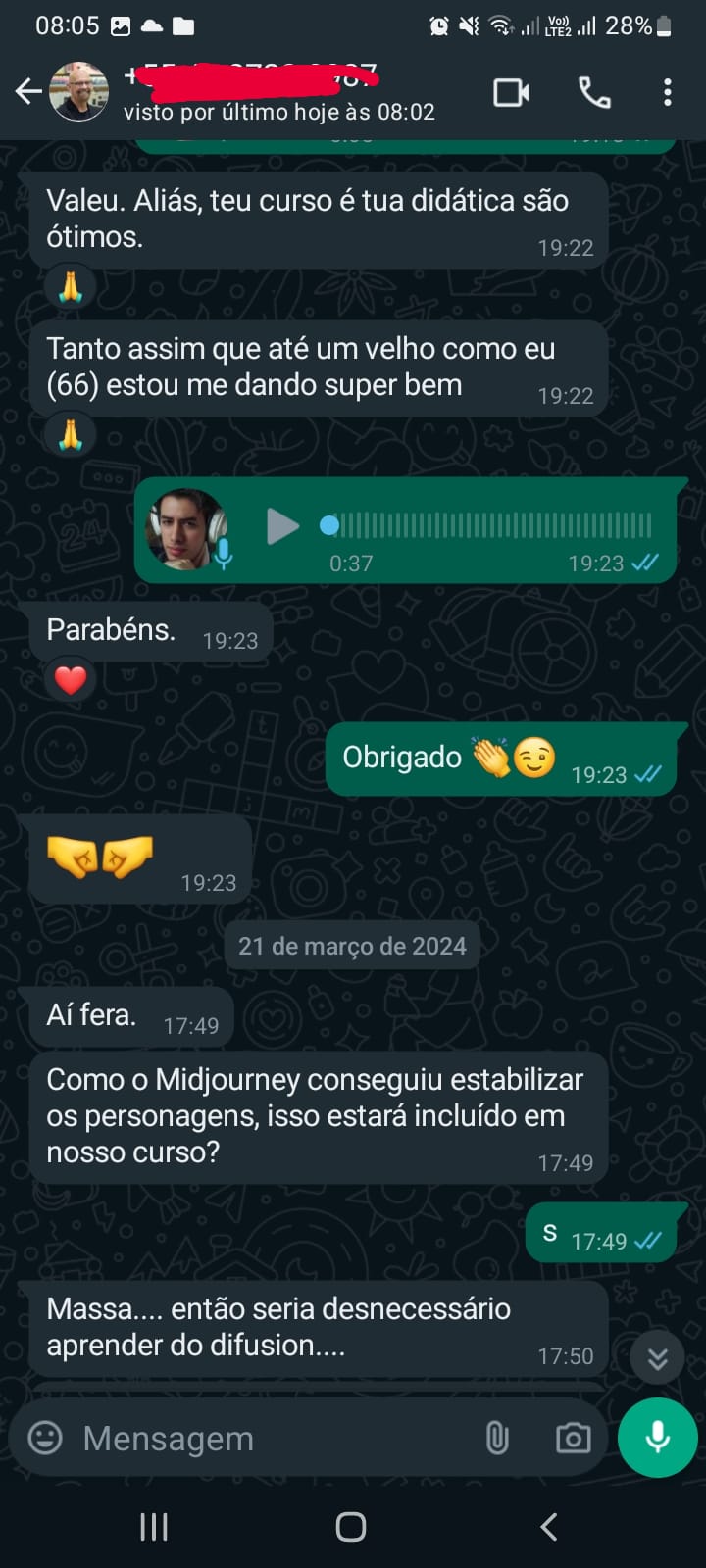The height and width of the screenshot is (1568, 706).
Task: Open the system recent apps button
Action: click(154, 1526)
